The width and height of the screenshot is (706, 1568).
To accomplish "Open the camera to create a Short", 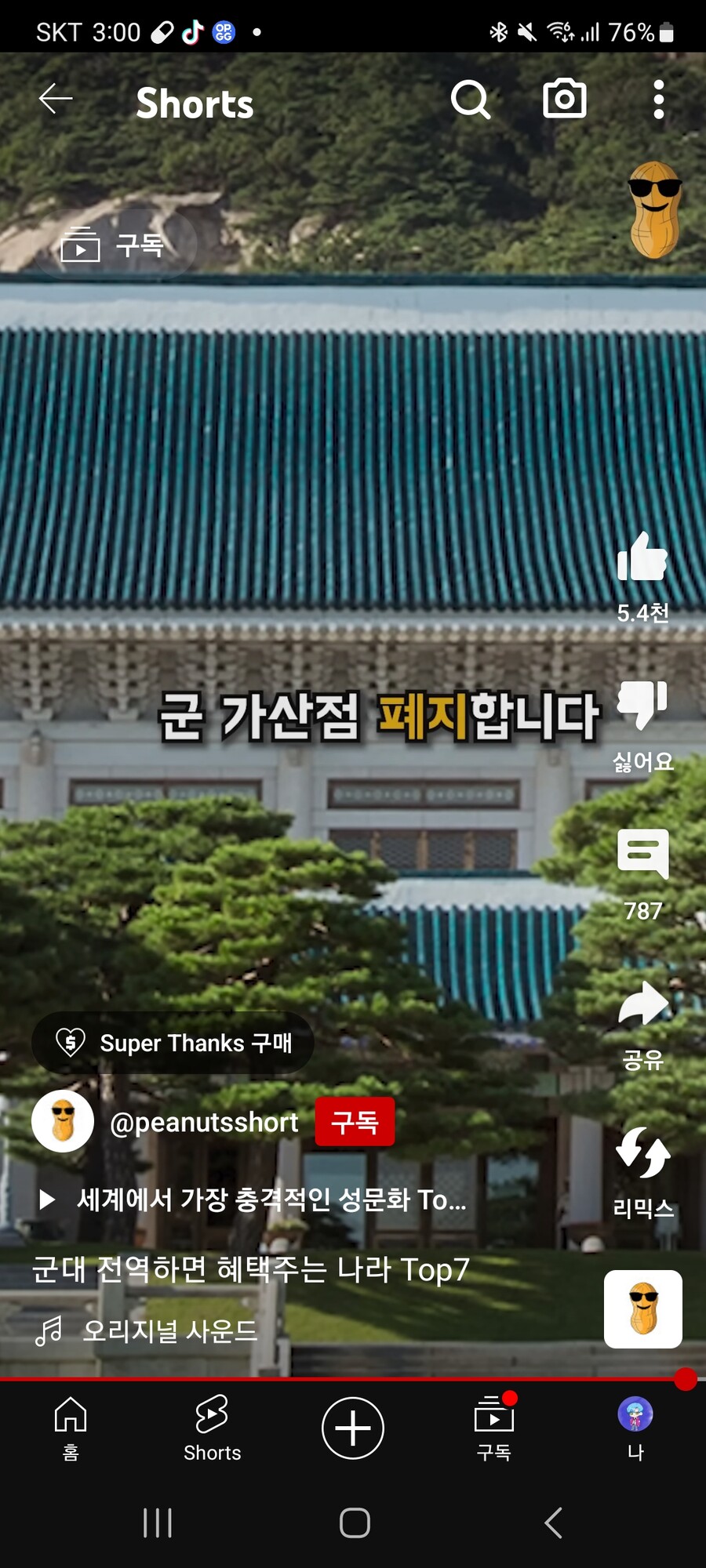I will pos(564,99).
